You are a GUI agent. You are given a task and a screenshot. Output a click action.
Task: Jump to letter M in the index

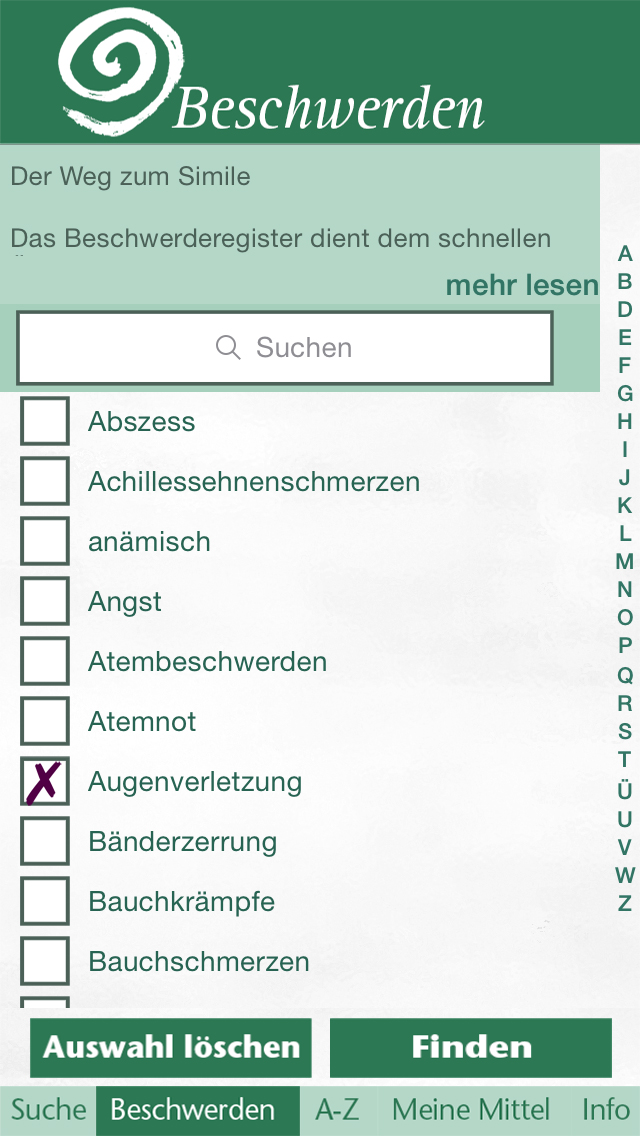click(625, 562)
